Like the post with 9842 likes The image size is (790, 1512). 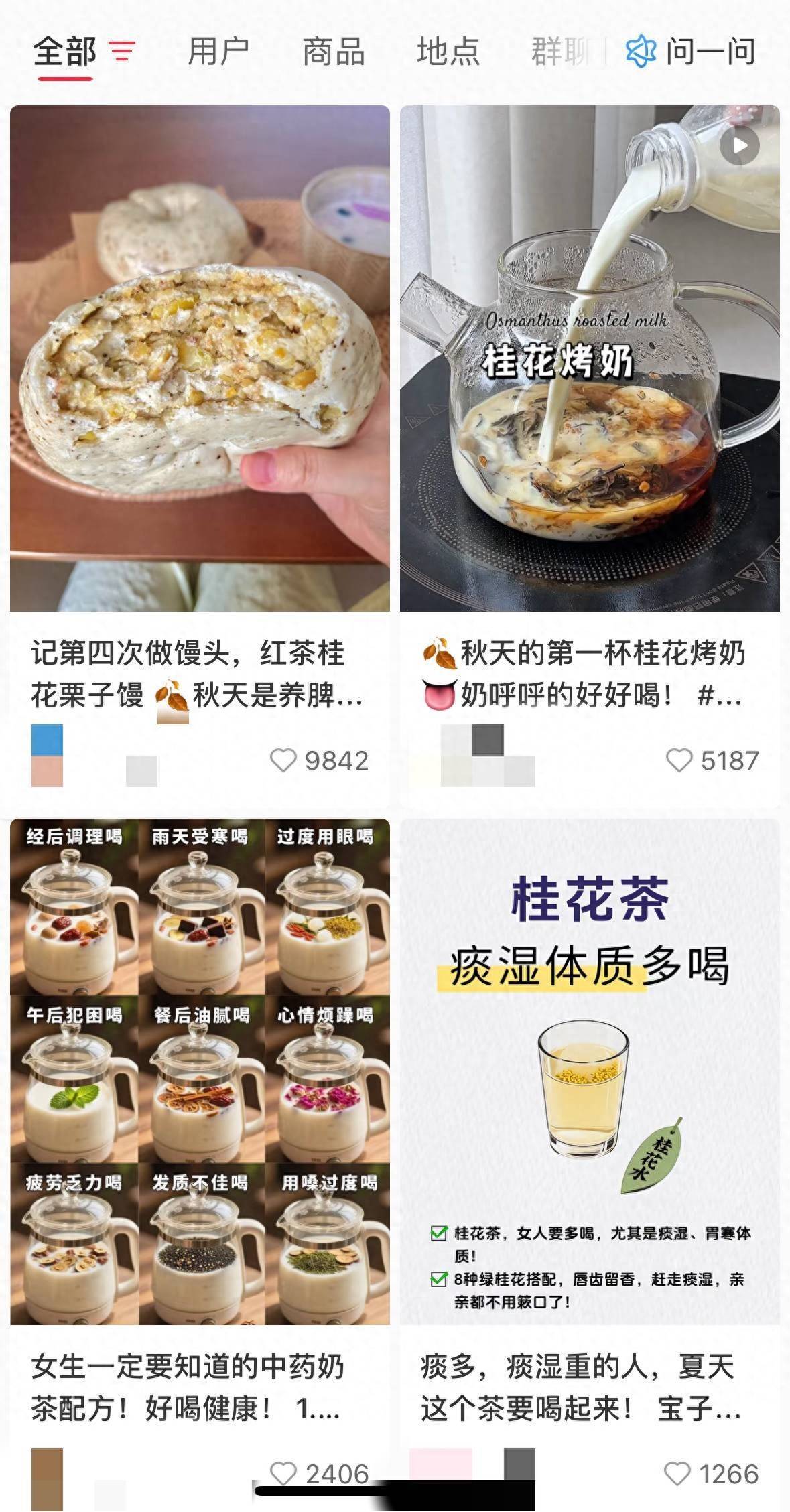tap(283, 760)
